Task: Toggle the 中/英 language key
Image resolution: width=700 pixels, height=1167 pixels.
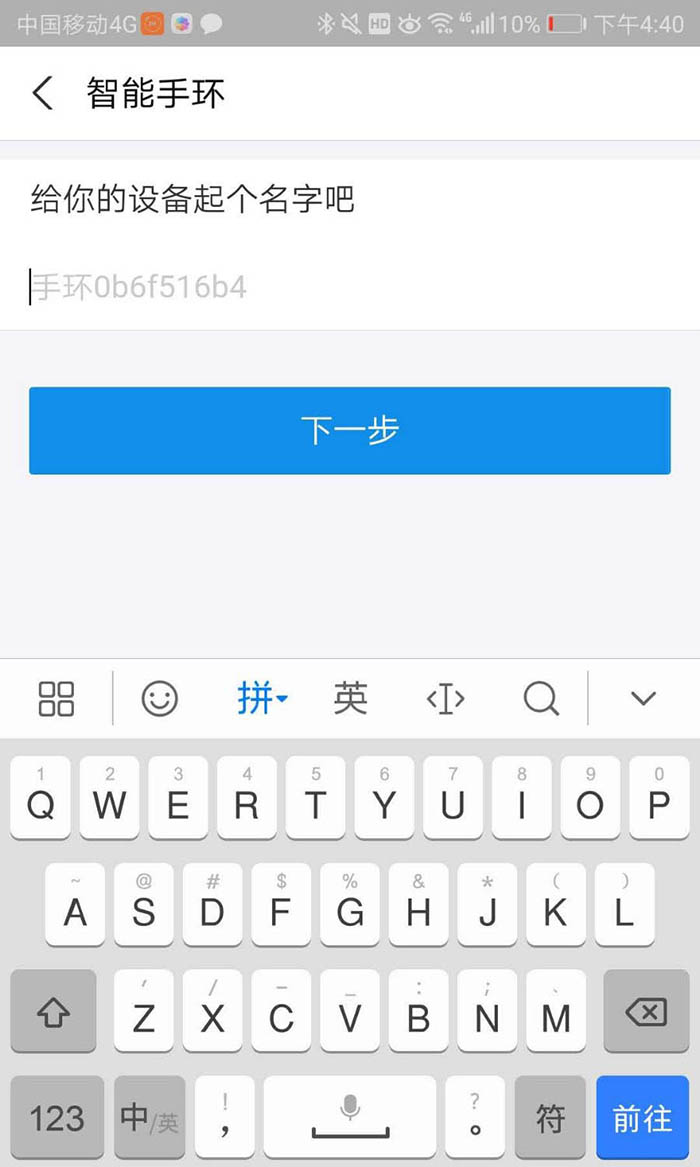Action: tap(150, 1117)
